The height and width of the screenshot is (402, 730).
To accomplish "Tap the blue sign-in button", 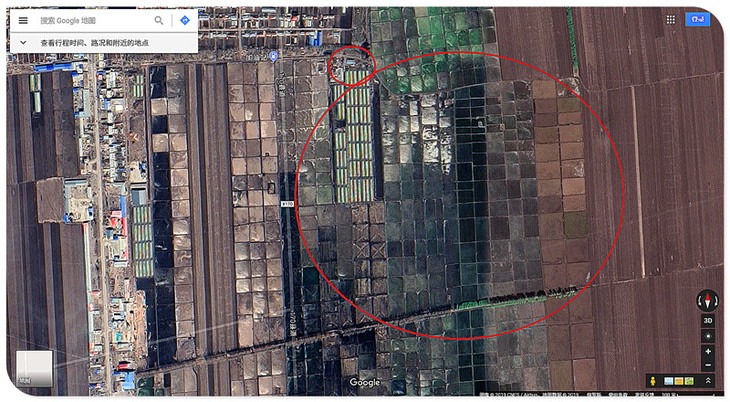I will click(698, 19).
